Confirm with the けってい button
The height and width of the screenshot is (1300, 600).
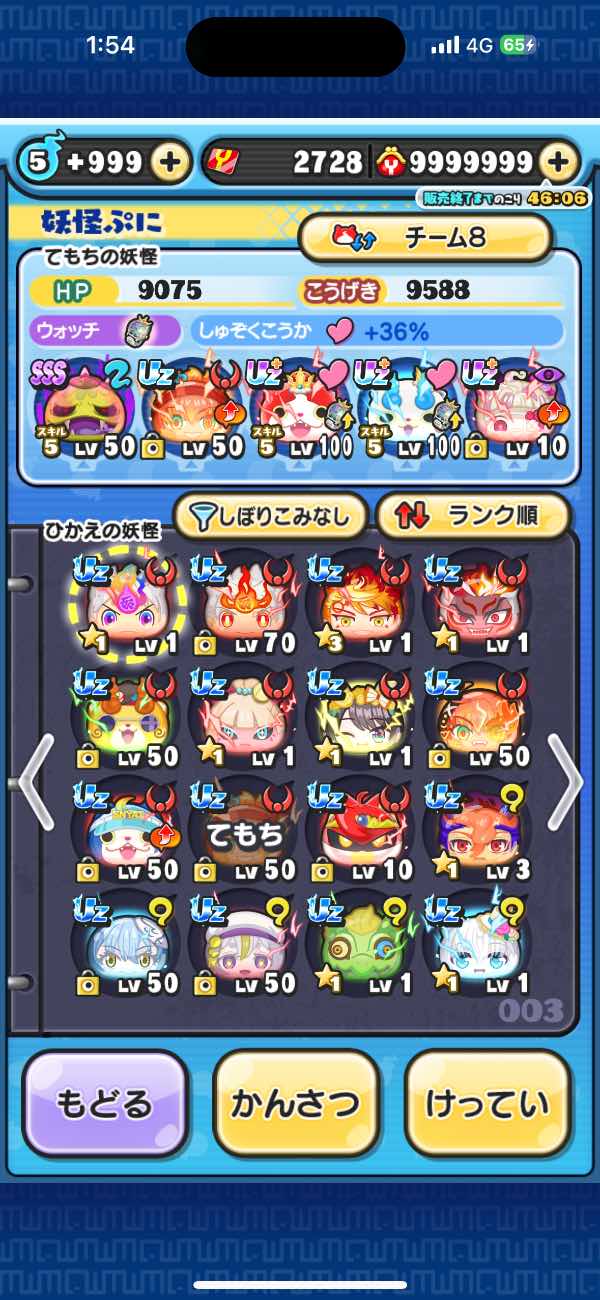pyautogui.click(x=488, y=1104)
